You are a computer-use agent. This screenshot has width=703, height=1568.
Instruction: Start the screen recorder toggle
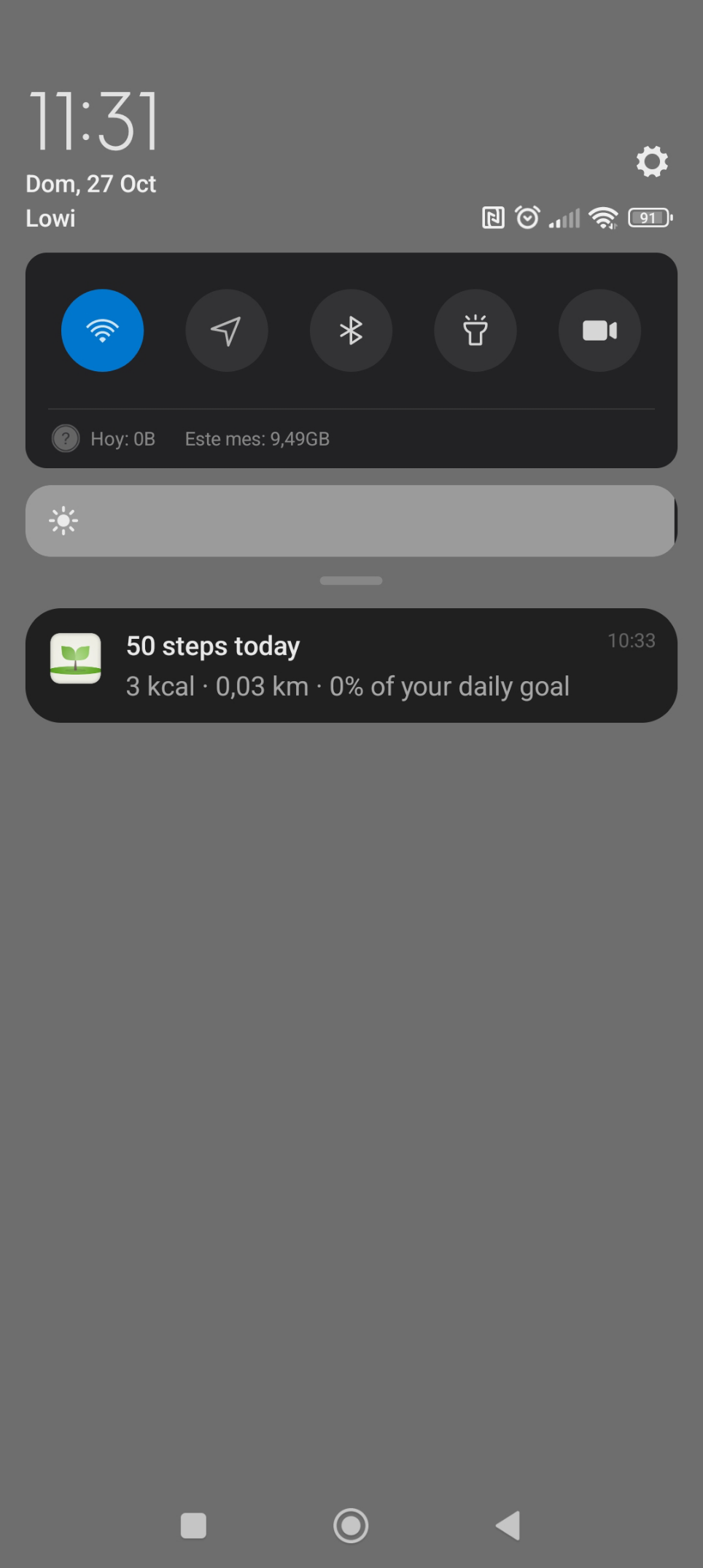click(599, 330)
